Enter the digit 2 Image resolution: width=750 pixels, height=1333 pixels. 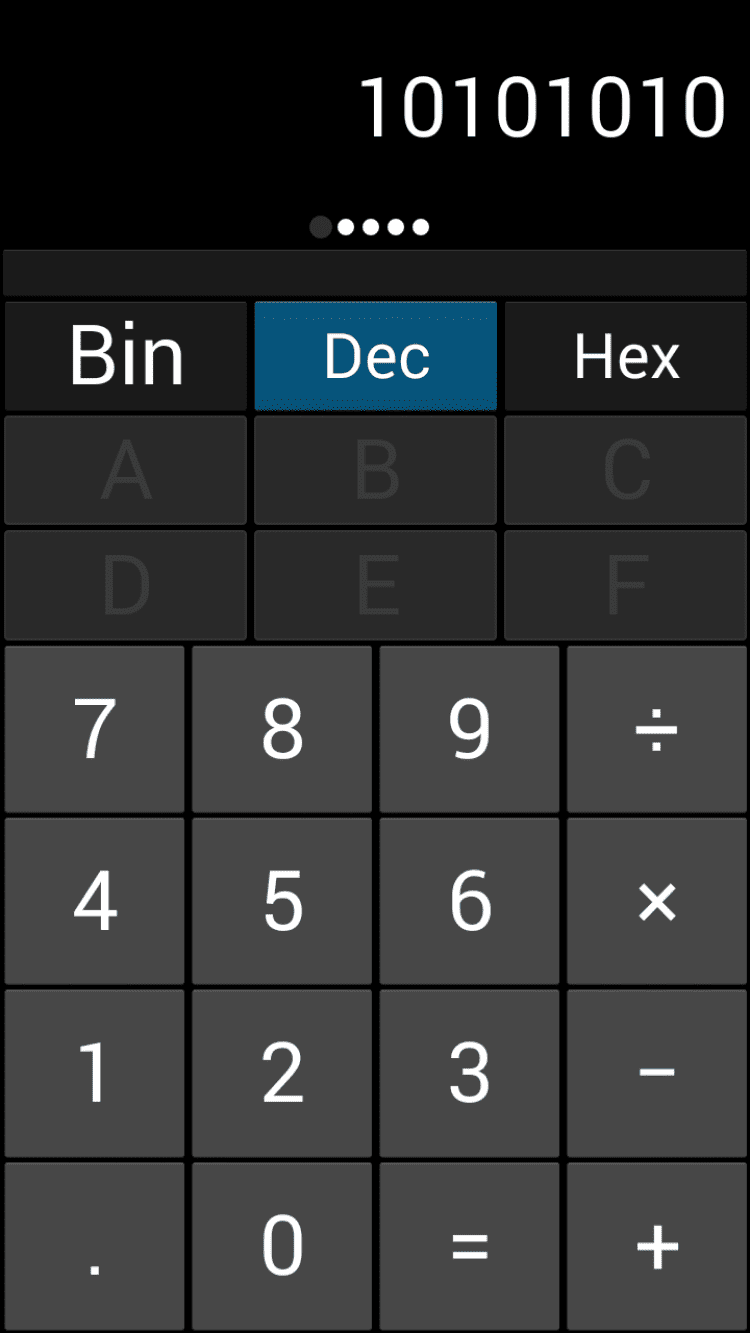[282, 1073]
